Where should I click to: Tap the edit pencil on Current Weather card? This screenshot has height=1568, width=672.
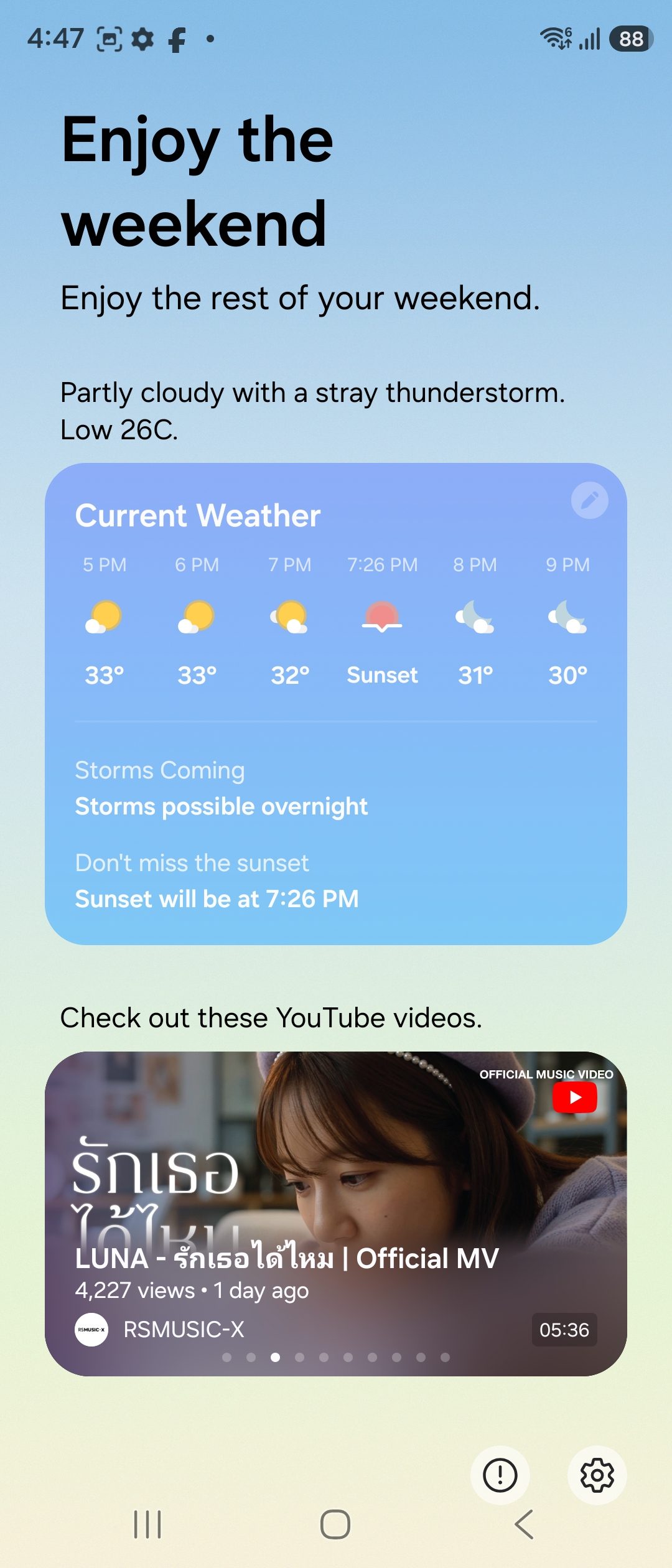(x=589, y=500)
